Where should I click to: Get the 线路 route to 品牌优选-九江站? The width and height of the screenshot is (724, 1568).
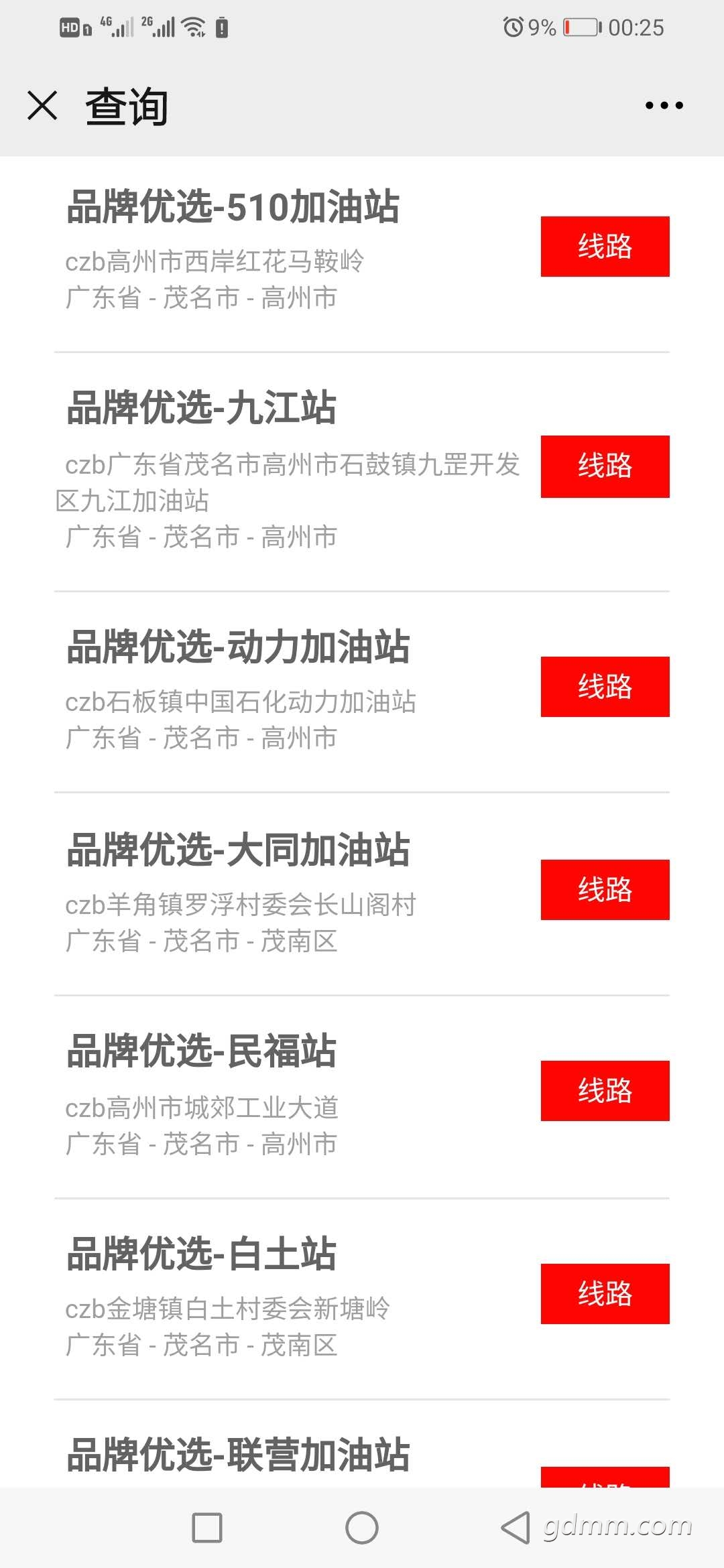point(605,466)
